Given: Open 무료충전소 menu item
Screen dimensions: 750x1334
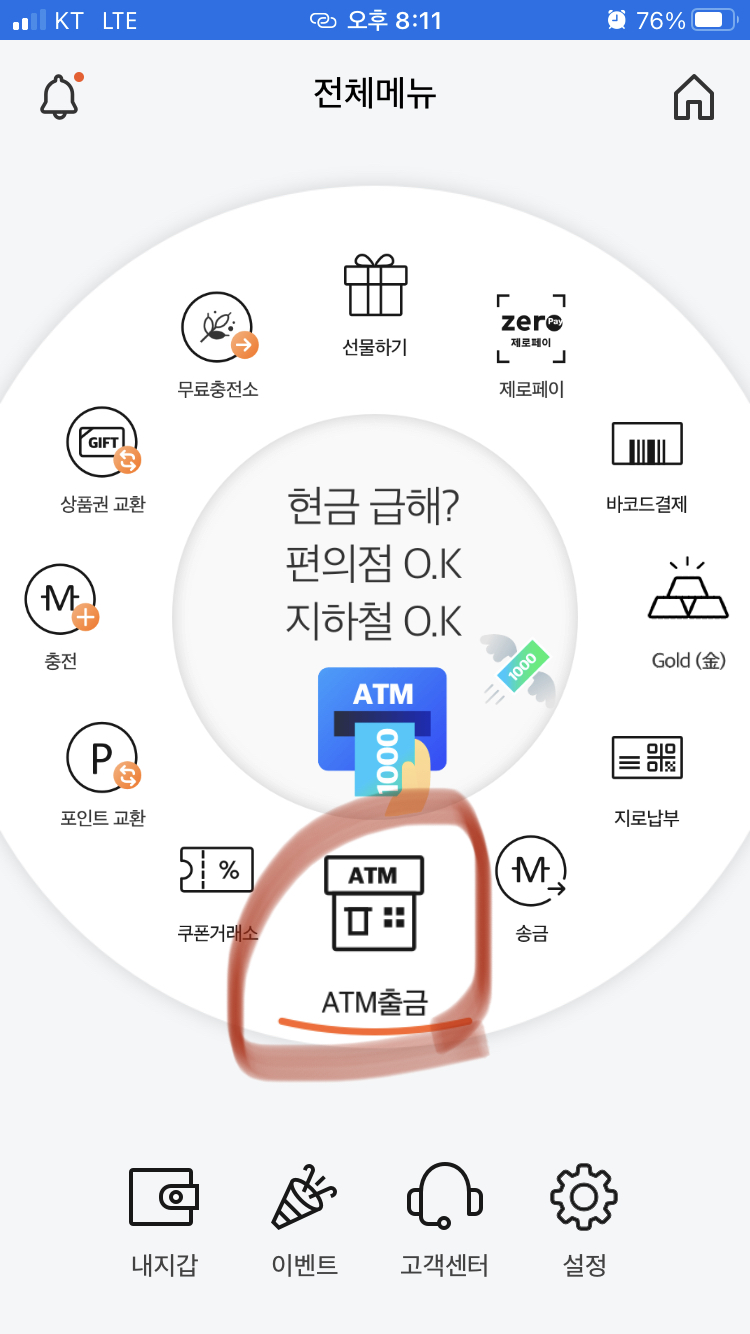Looking at the screenshot, I should (x=218, y=345).
